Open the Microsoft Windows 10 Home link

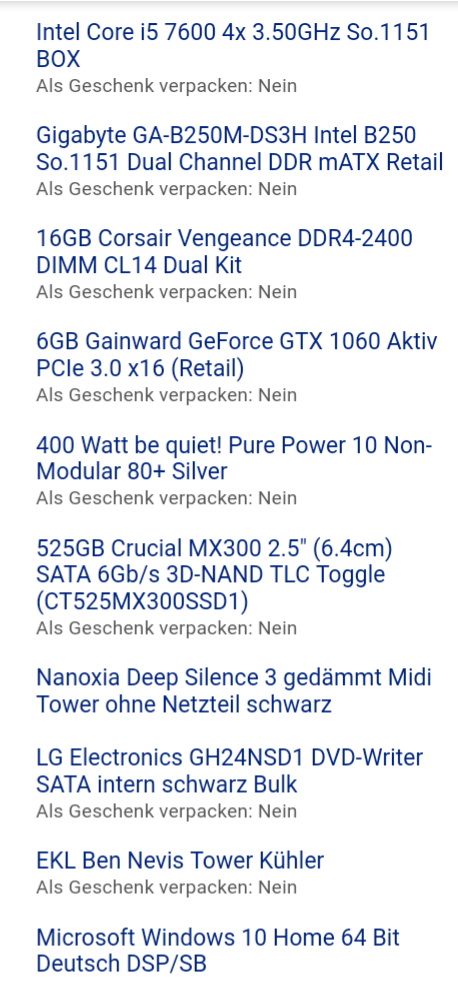(218, 950)
